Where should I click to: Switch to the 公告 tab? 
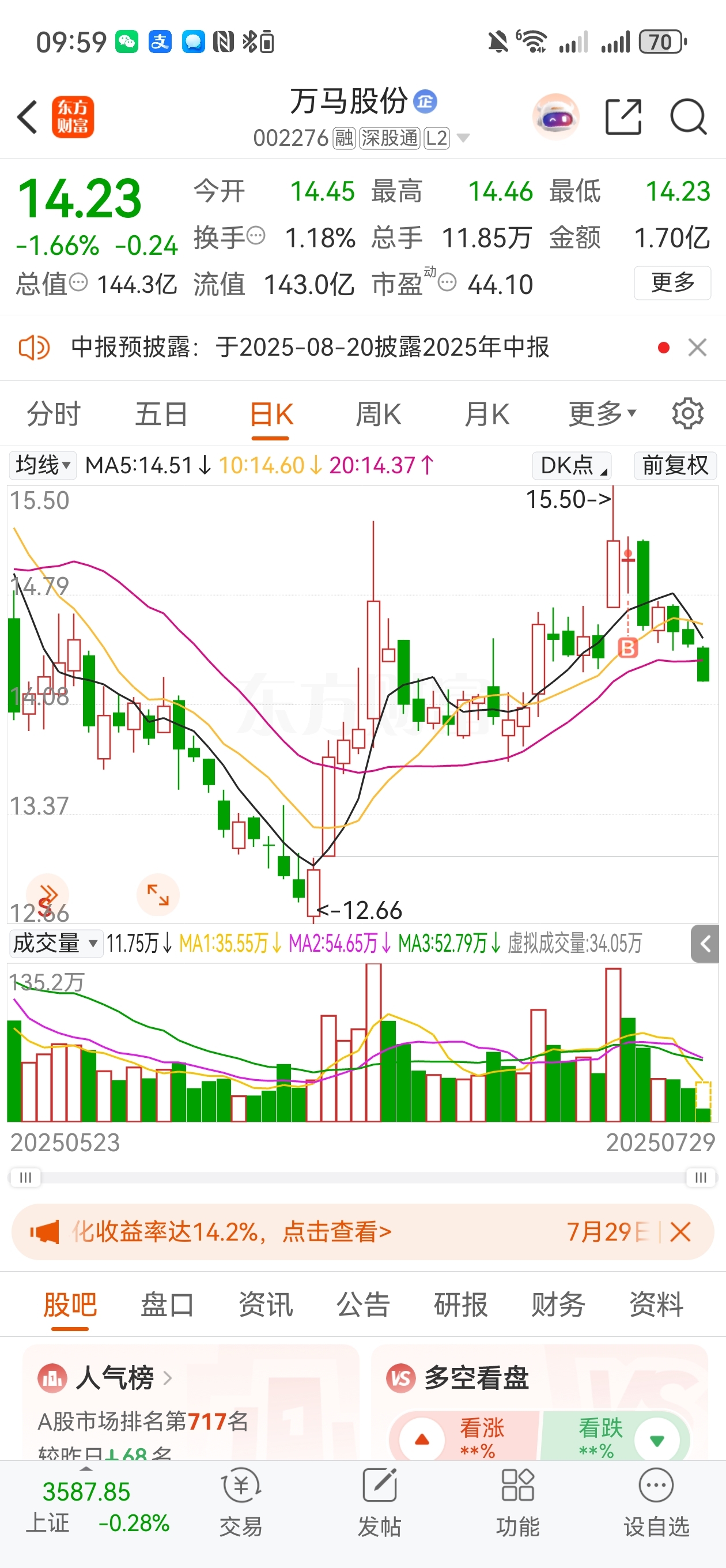point(364,1305)
